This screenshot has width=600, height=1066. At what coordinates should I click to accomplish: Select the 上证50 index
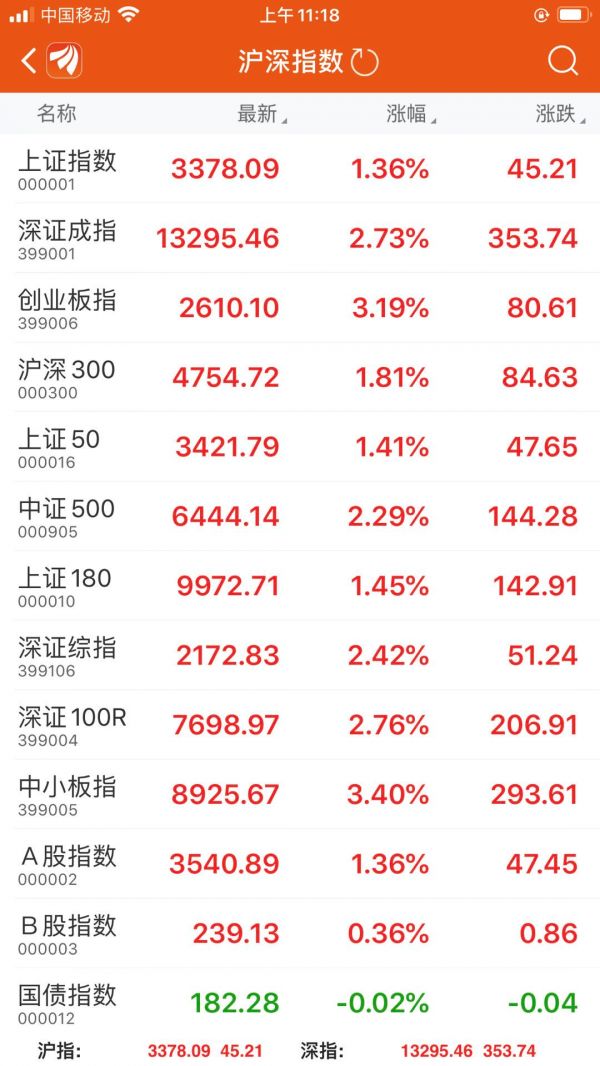pyautogui.click(x=300, y=446)
